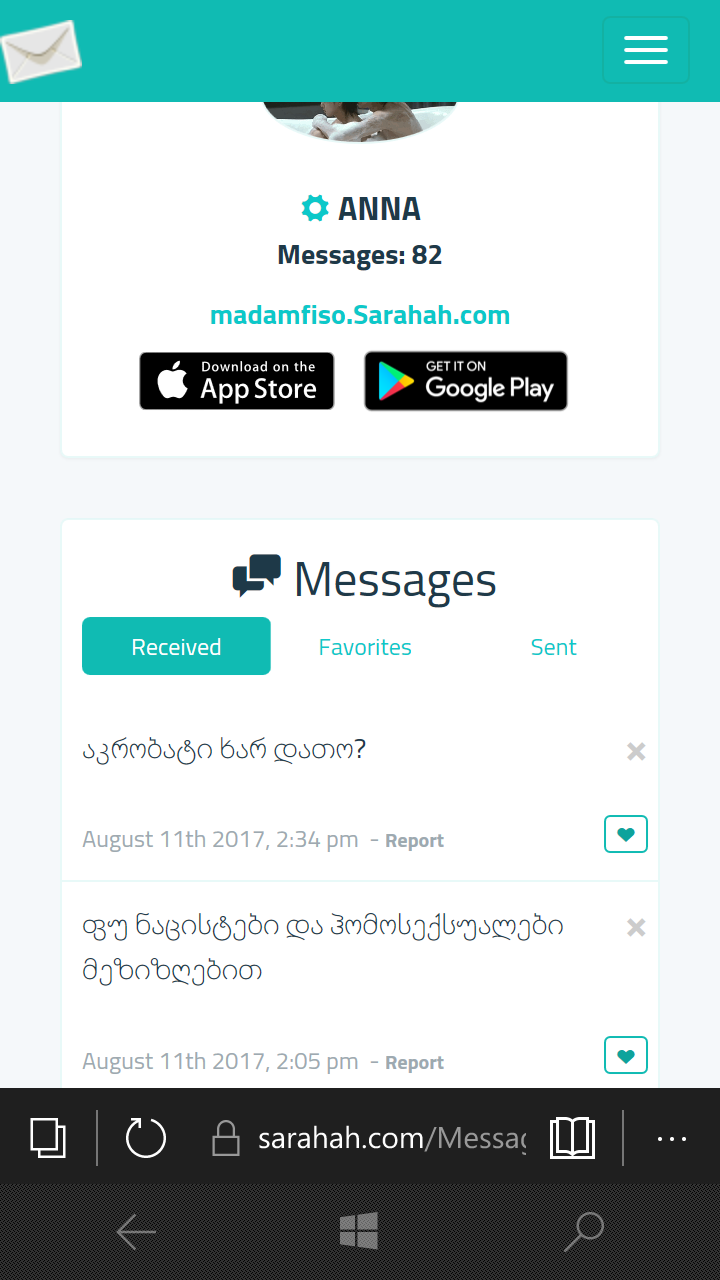This screenshot has height=1280, width=720.
Task: Tap the sarahah.com address bar
Action: [390, 1138]
